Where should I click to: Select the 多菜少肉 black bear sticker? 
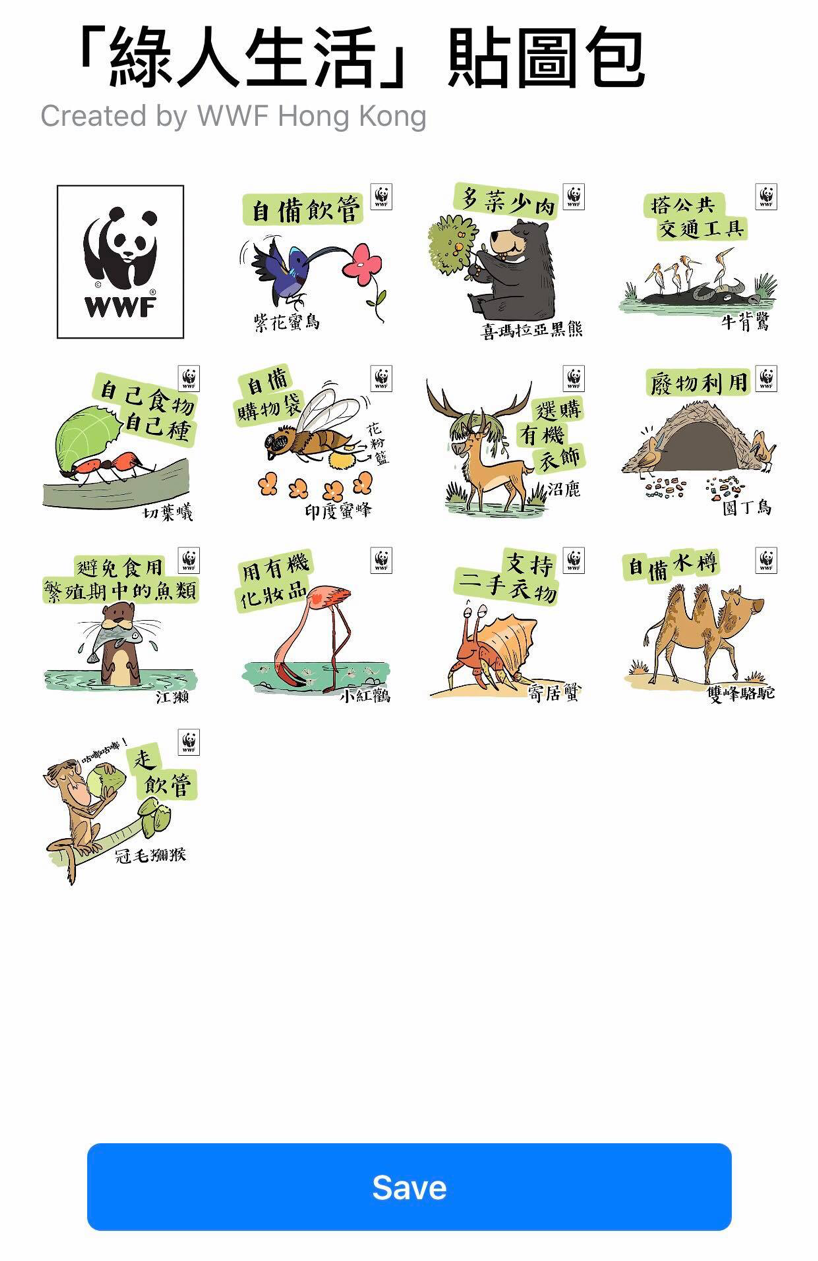point(505,262)
